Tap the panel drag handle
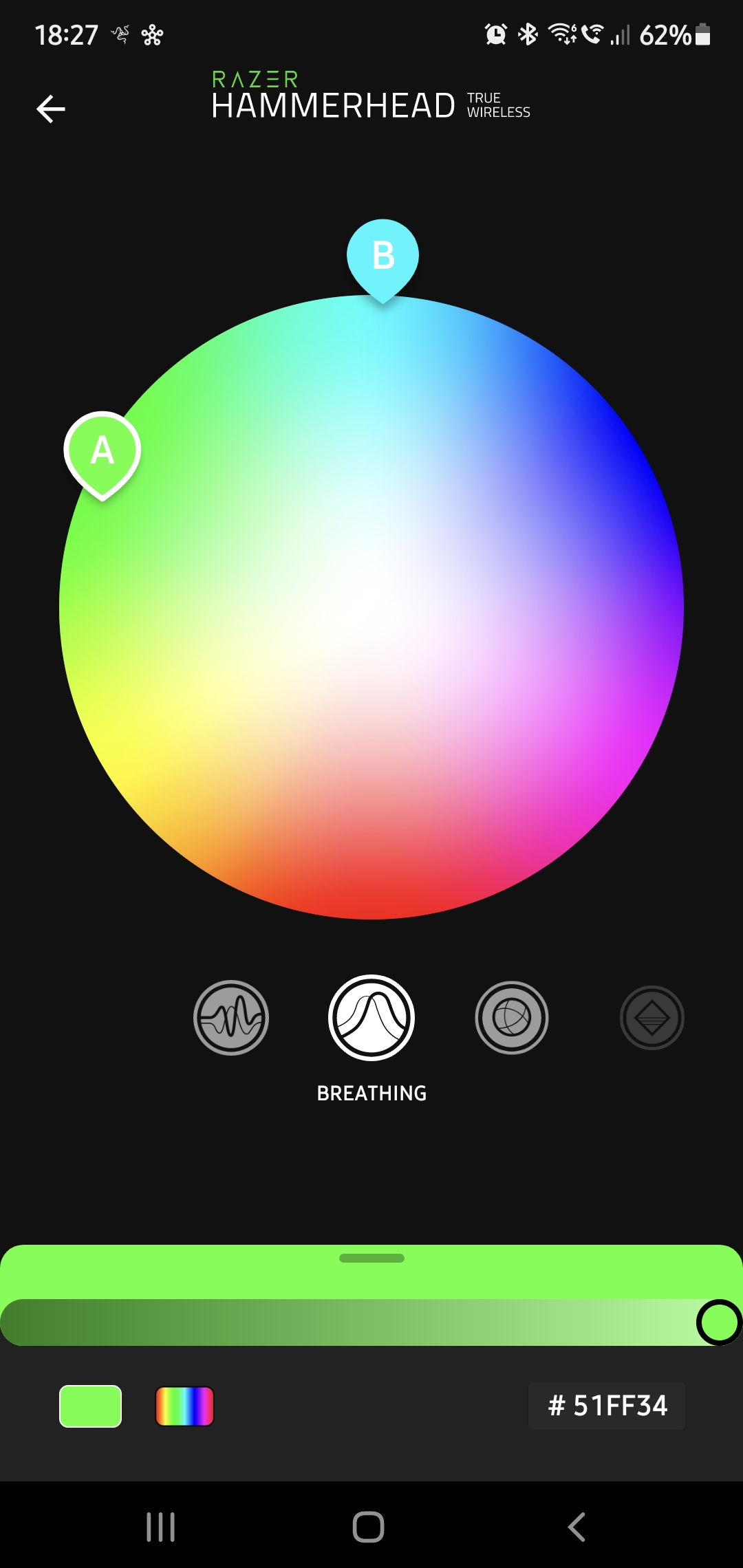The height and width of the screenshot is (1568, 743). pos(371,1258)
